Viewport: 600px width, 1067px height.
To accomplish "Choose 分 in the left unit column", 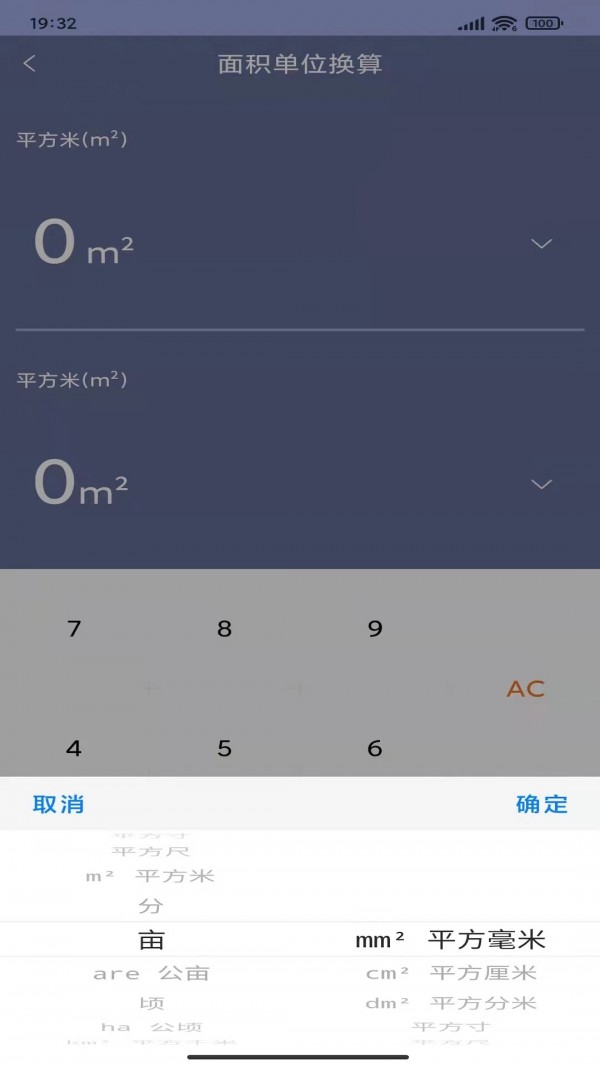I will 150,907.
